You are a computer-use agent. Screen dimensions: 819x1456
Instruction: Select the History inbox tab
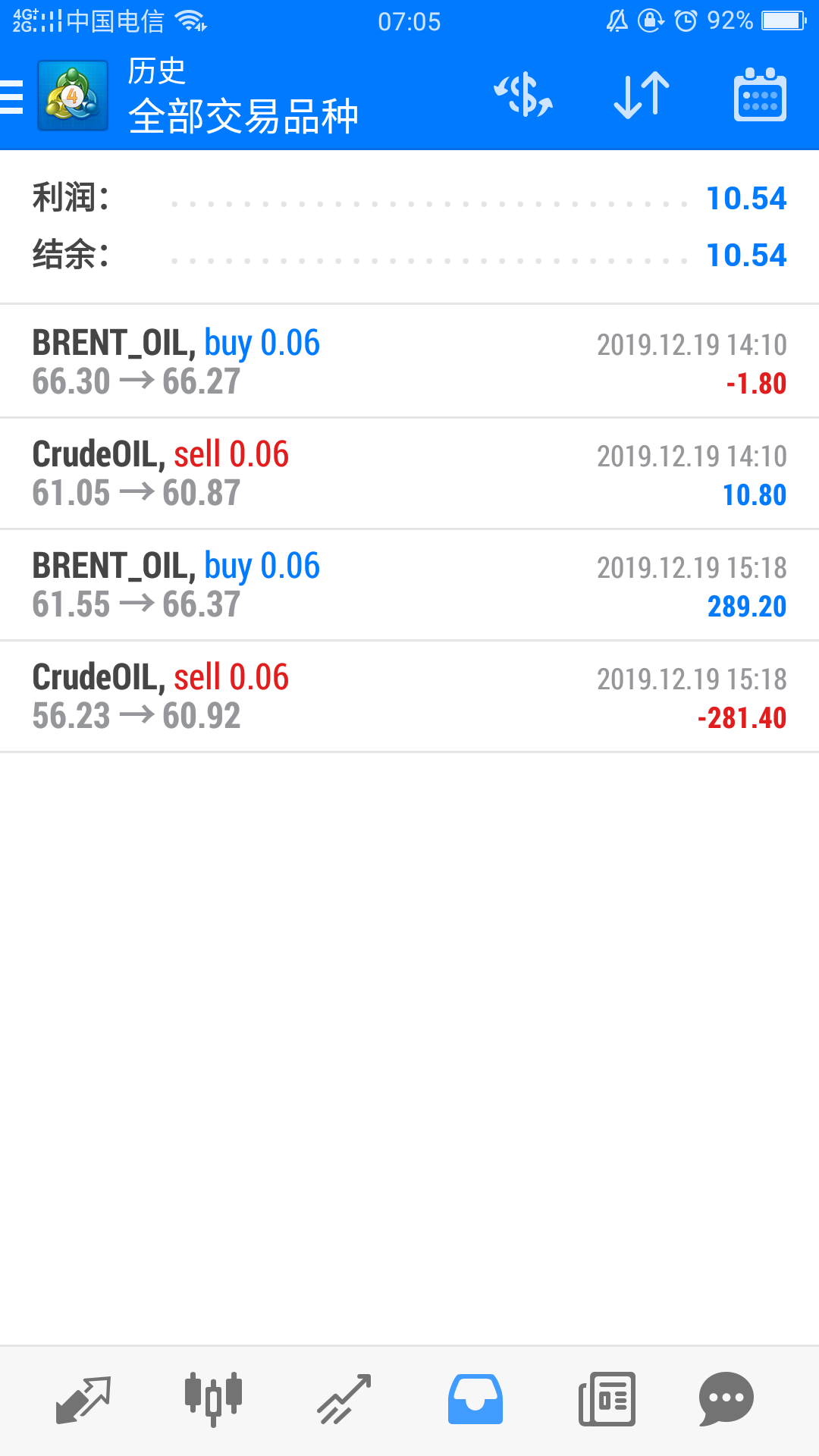coord(475,1399)
